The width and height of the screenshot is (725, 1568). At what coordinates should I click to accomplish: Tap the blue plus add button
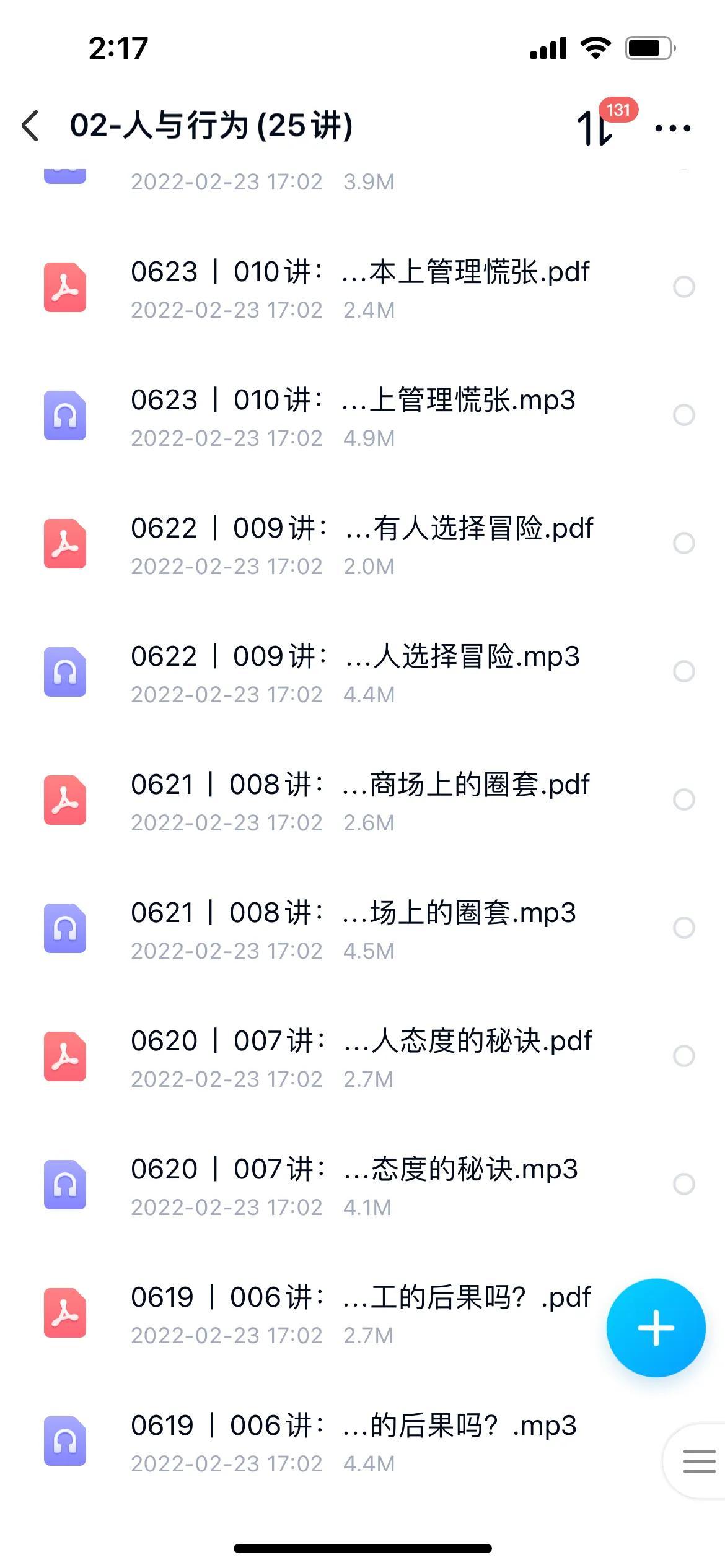tap(656, 1328)
